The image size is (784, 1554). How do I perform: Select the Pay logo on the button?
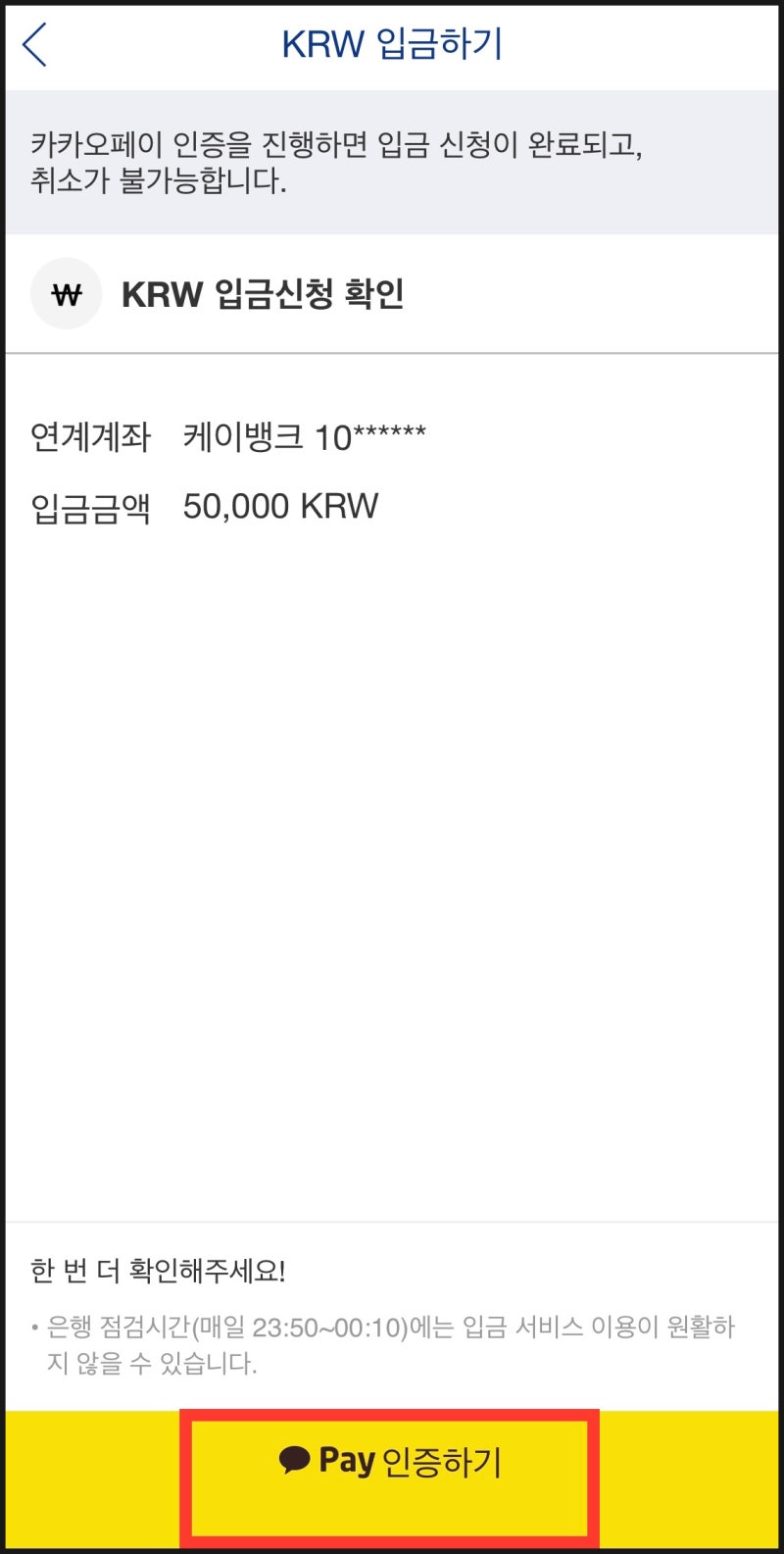tap(348, 1461)
